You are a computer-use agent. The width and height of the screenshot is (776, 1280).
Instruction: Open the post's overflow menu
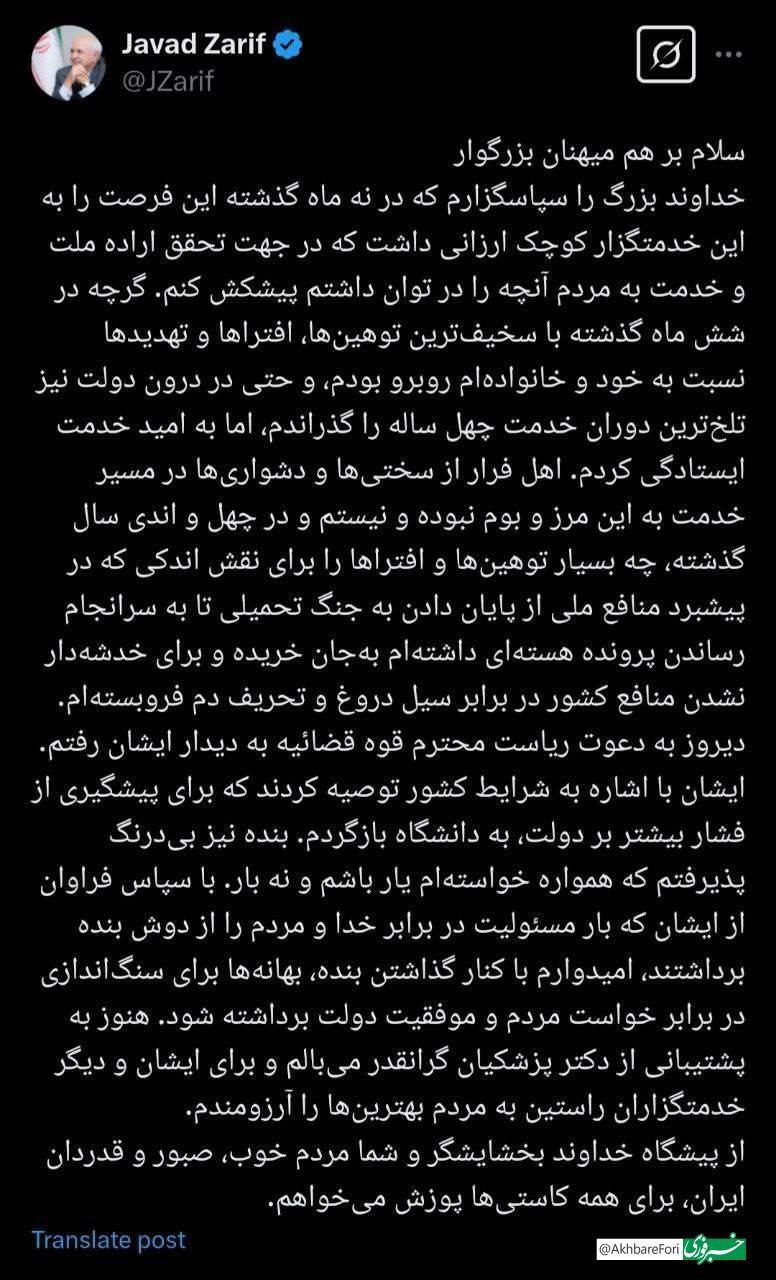click(735, 53)
